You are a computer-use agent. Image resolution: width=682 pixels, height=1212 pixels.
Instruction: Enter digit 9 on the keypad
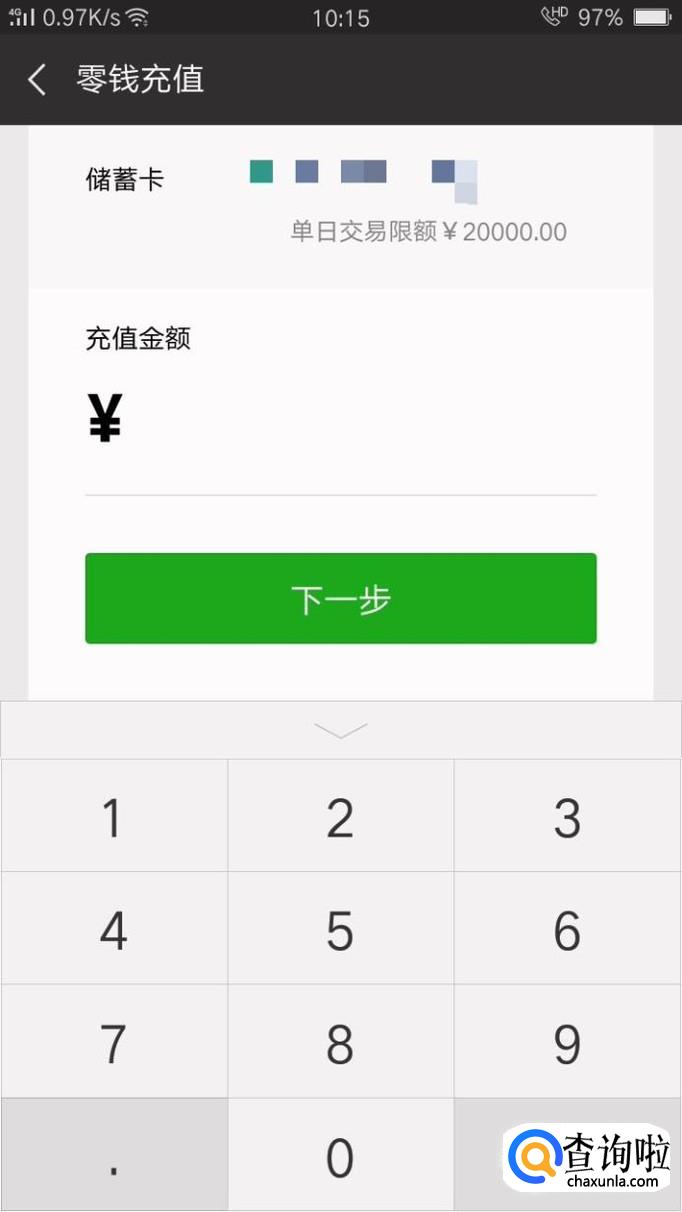(567, 1043)
